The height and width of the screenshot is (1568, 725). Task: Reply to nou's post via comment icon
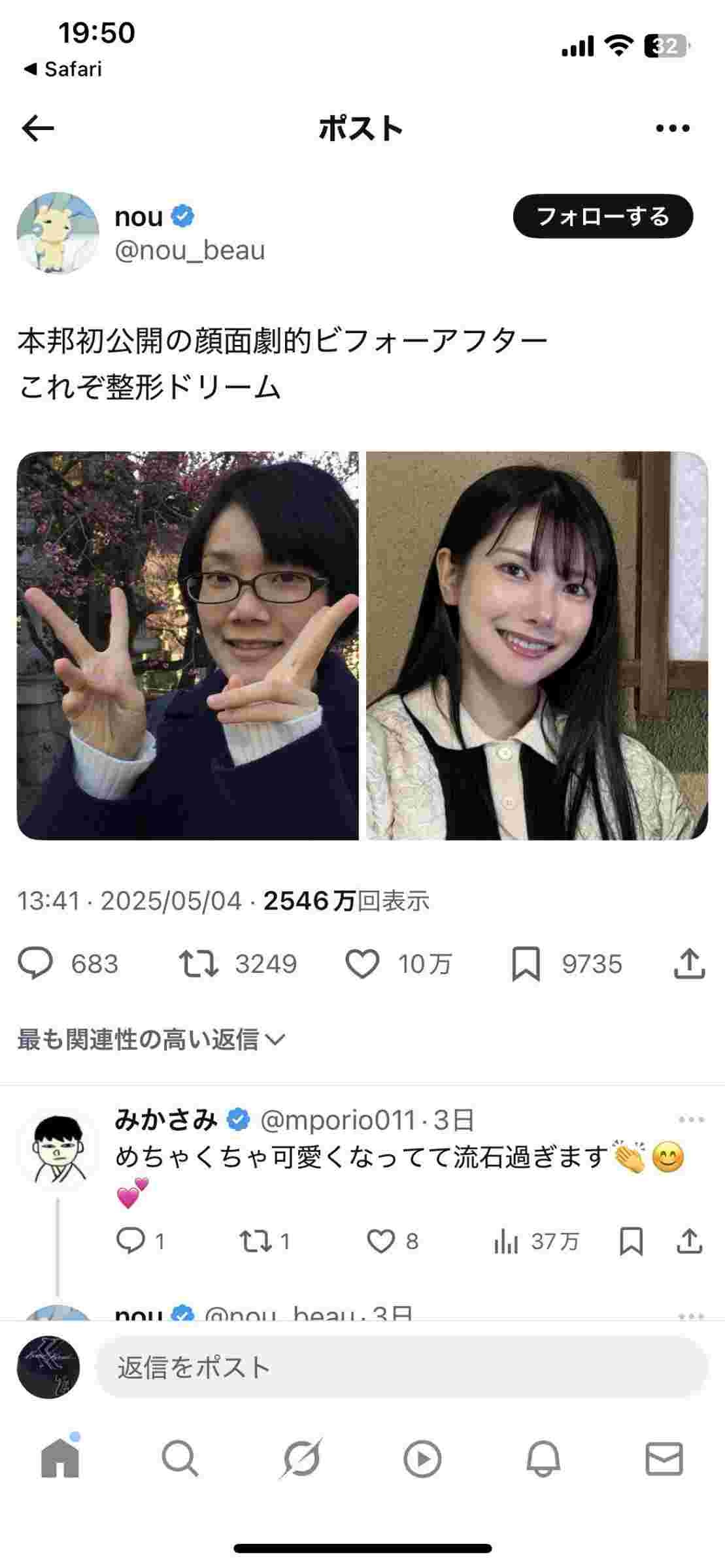pos(35,964)
